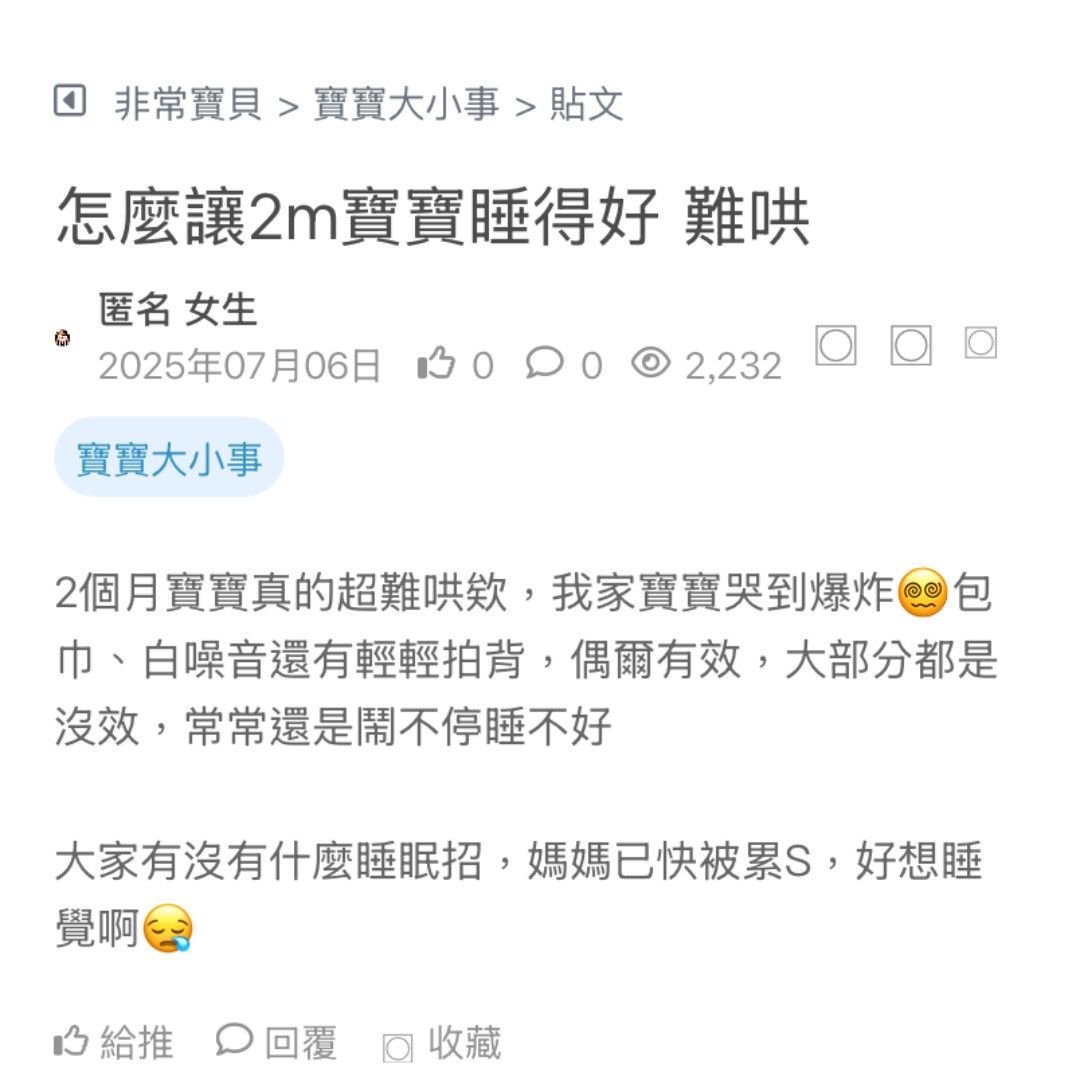1080x1080 pixels.
Task: Tap the back arrow icon in breadcrumb
Action: 69,101
